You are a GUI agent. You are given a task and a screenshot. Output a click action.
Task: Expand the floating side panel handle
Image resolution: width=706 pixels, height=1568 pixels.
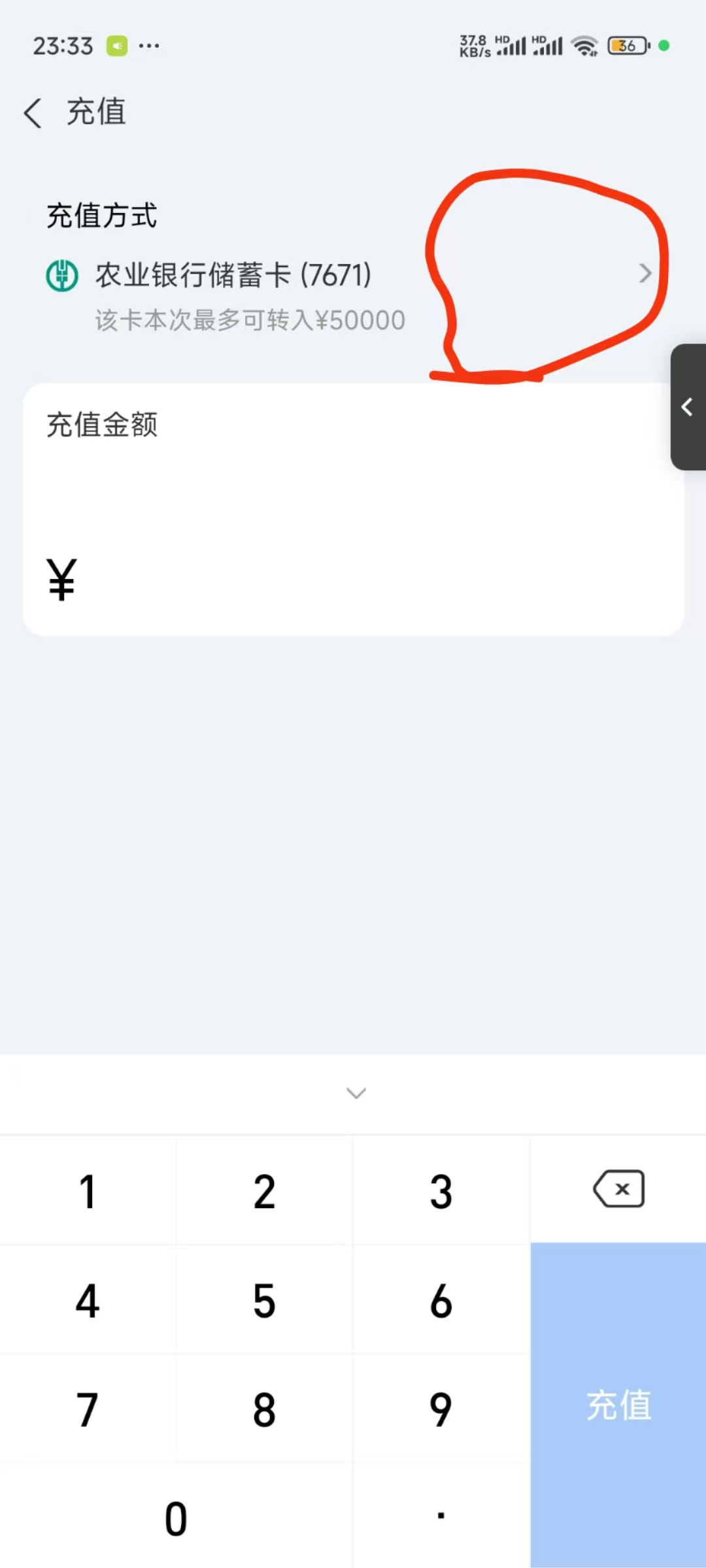click(x=688, y=407)
